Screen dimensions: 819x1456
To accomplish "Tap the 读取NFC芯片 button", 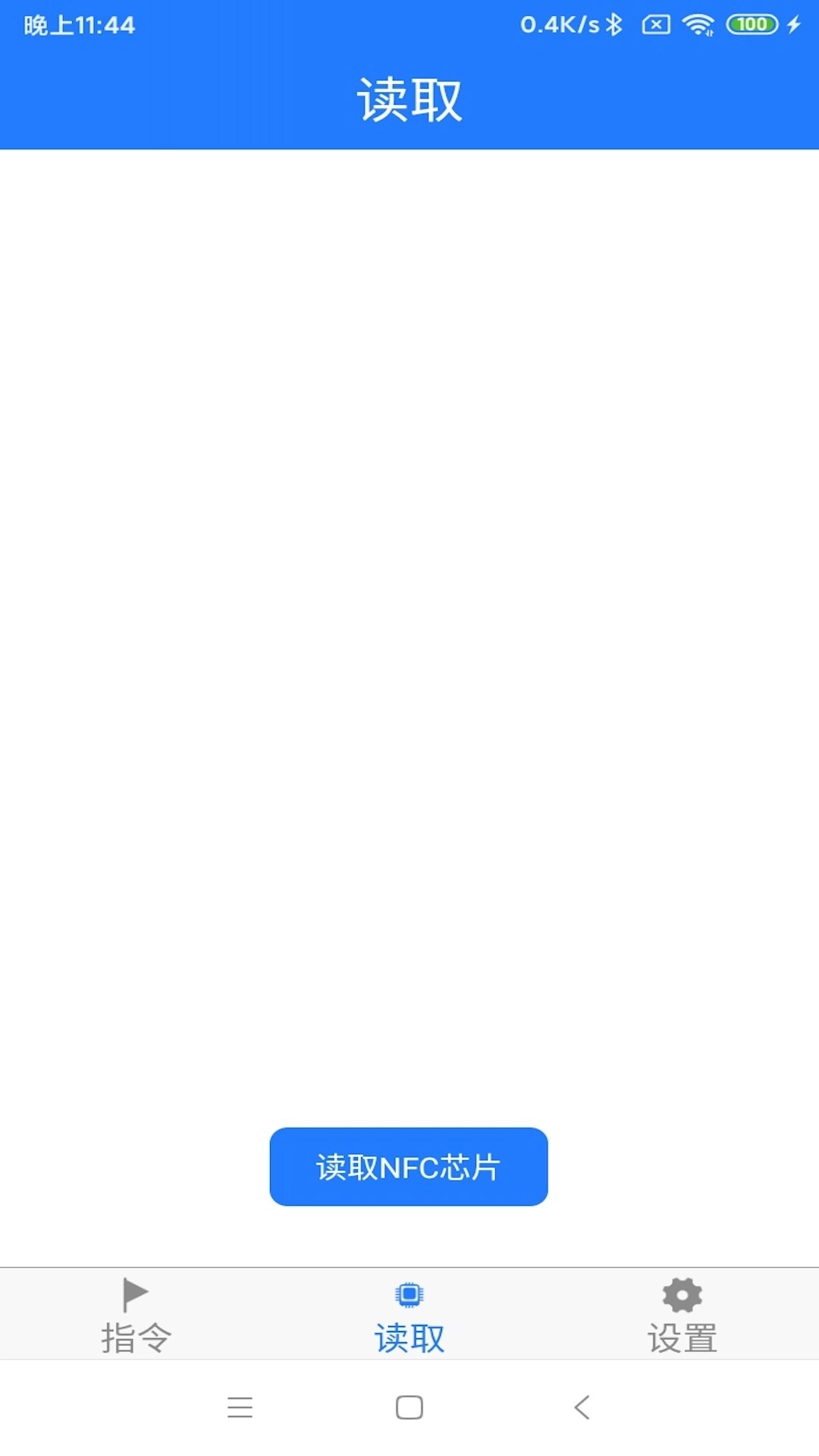I will [409, 1166].
